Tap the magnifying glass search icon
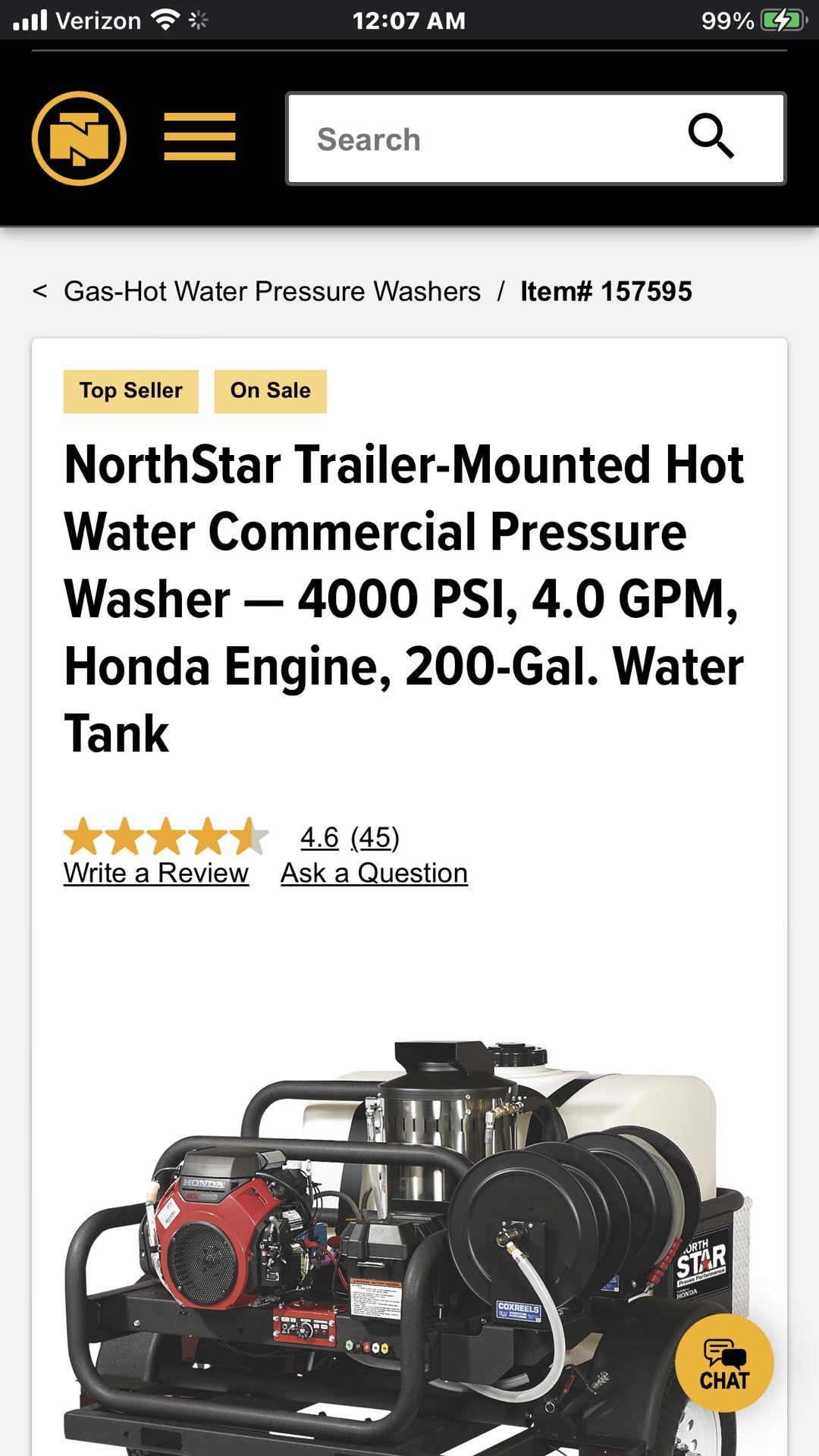Screen dimensions: 819x1456 point(711,136)
